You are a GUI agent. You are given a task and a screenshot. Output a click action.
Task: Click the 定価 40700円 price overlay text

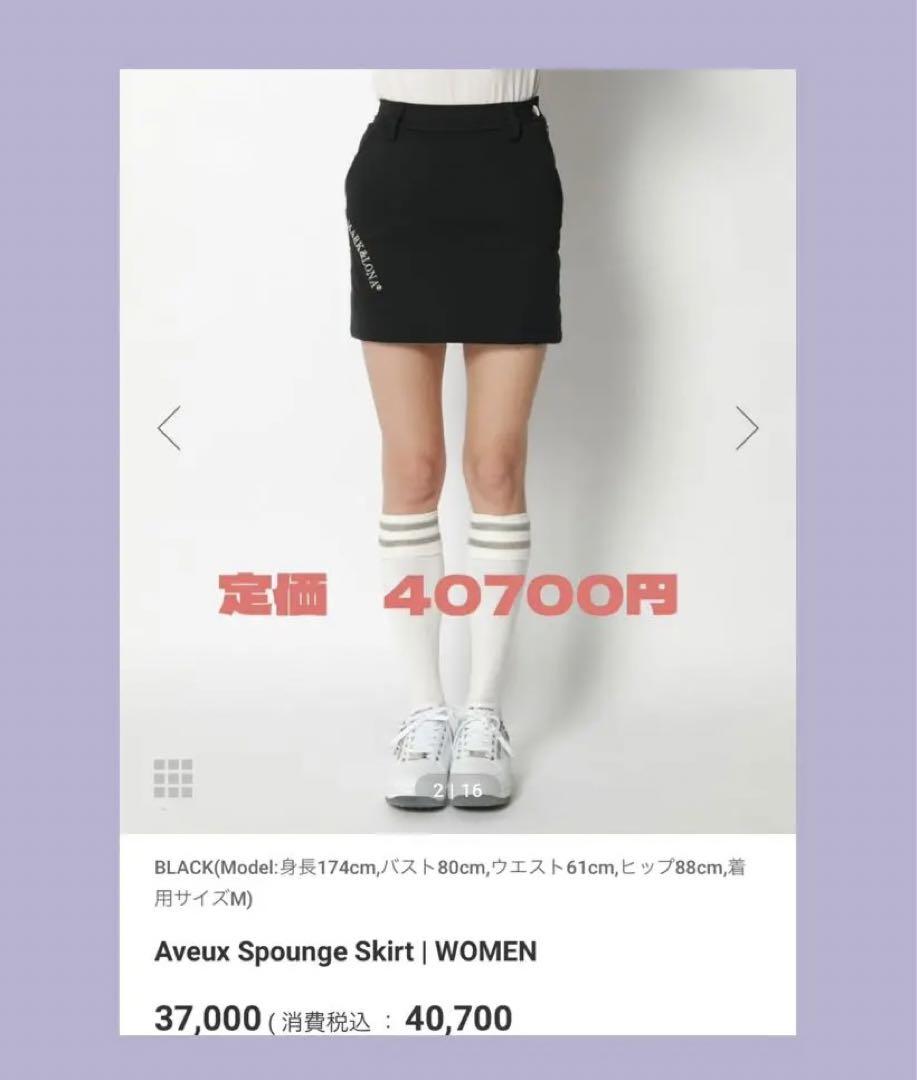pyautogui.click(x=450, y=592)
